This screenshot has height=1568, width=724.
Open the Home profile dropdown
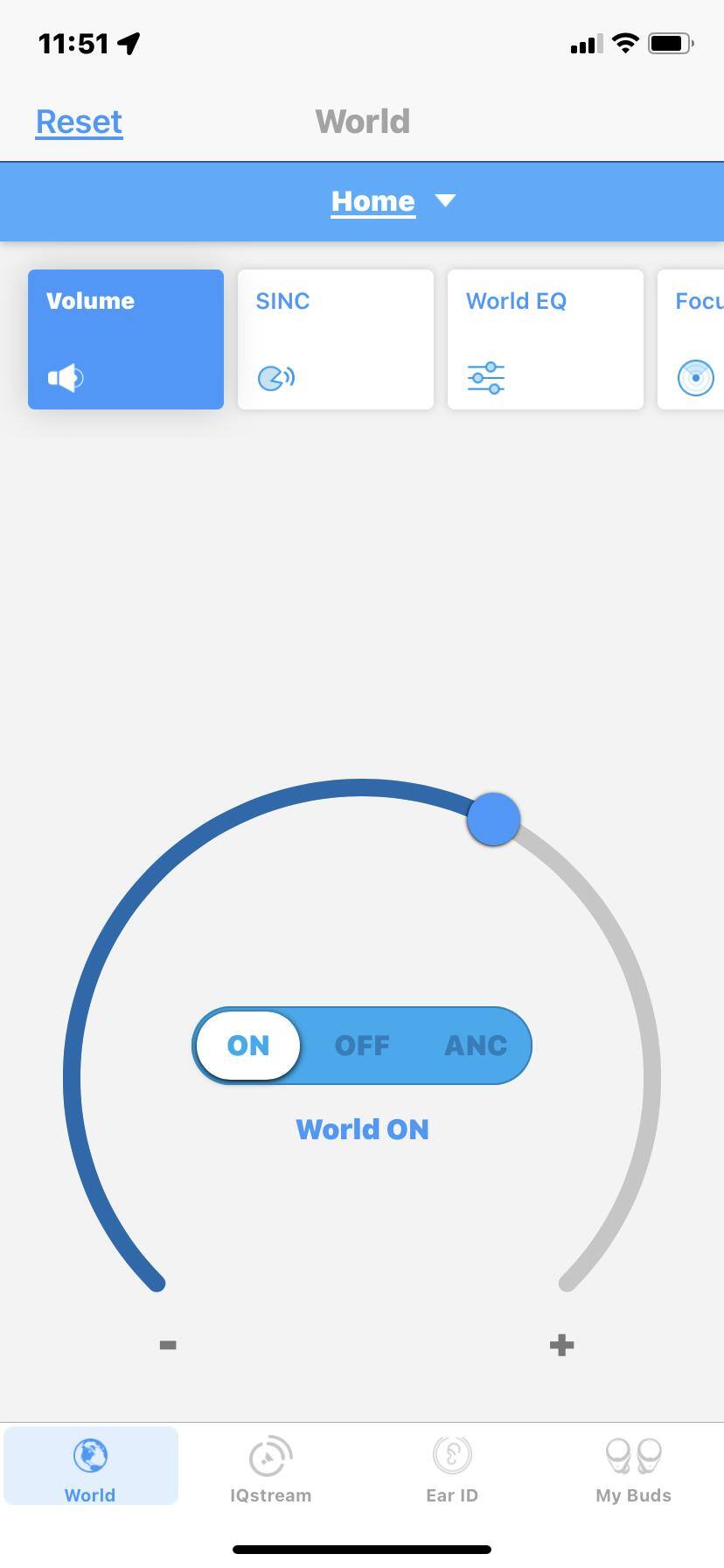(392, 201)
